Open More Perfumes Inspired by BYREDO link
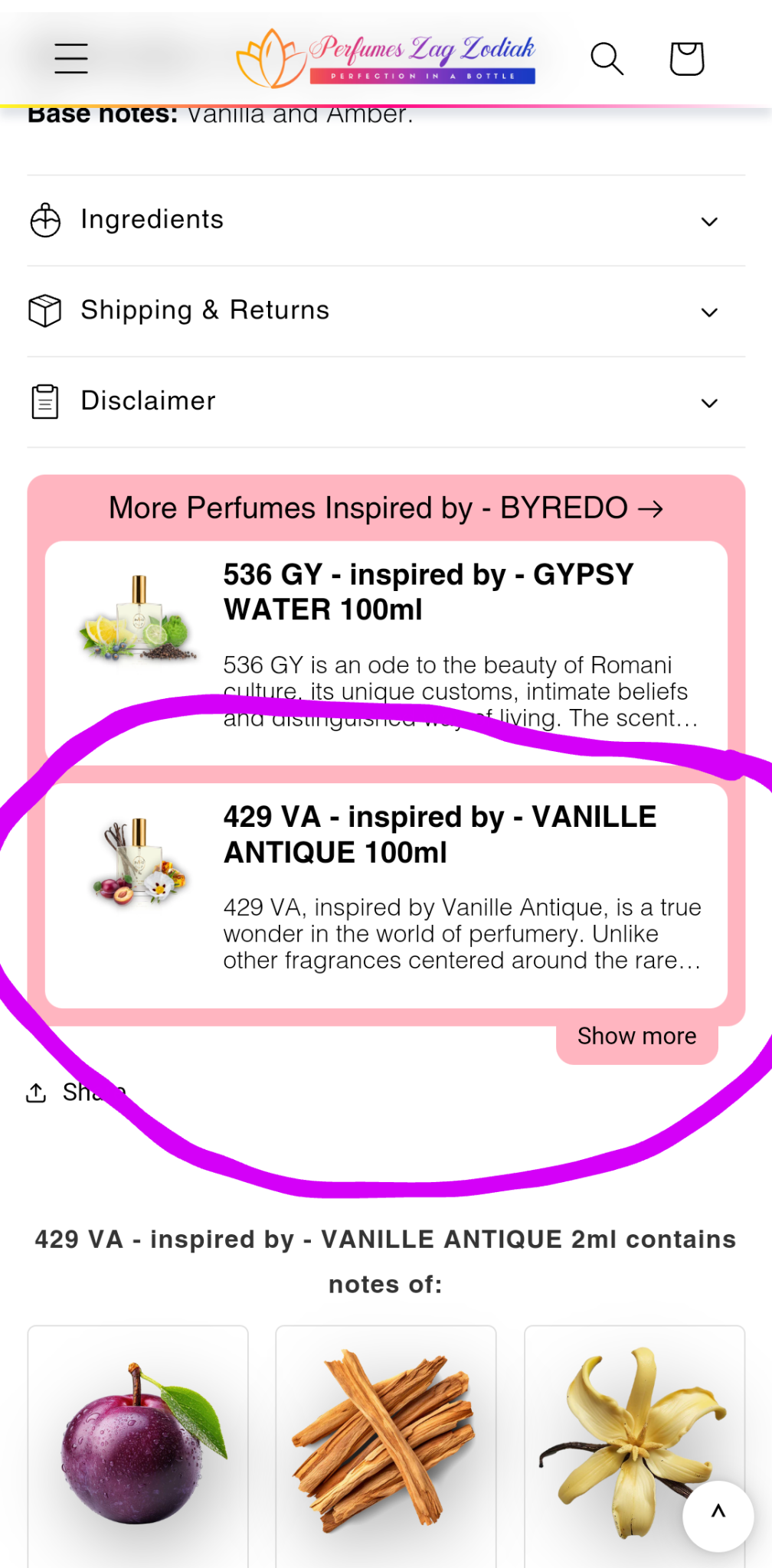The width and height of the screenshot is (772, 1568). [386, 508]
